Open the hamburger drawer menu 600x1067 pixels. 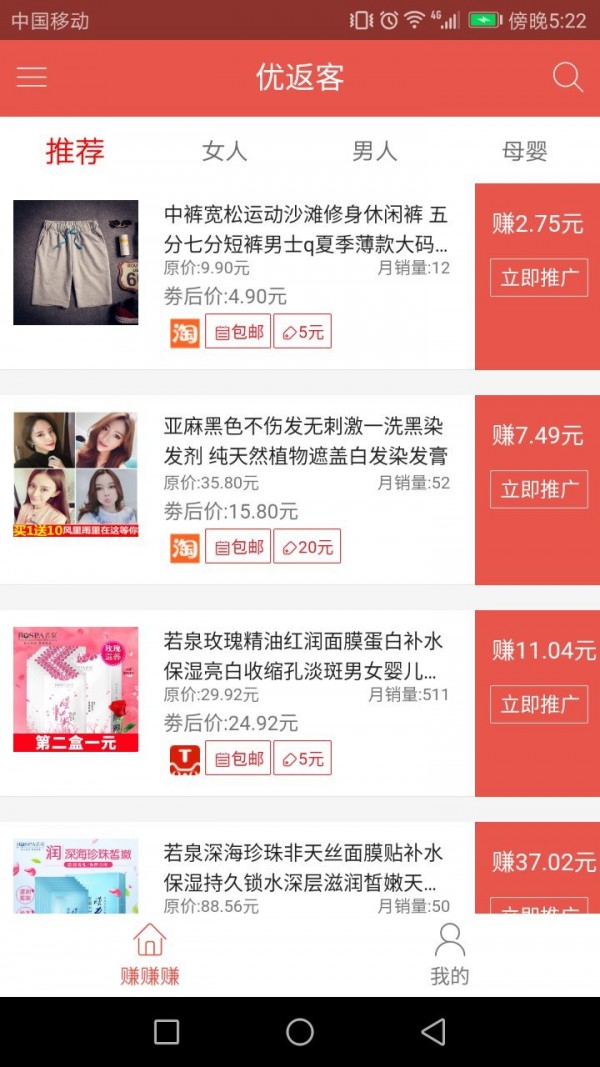pos(31,77)
